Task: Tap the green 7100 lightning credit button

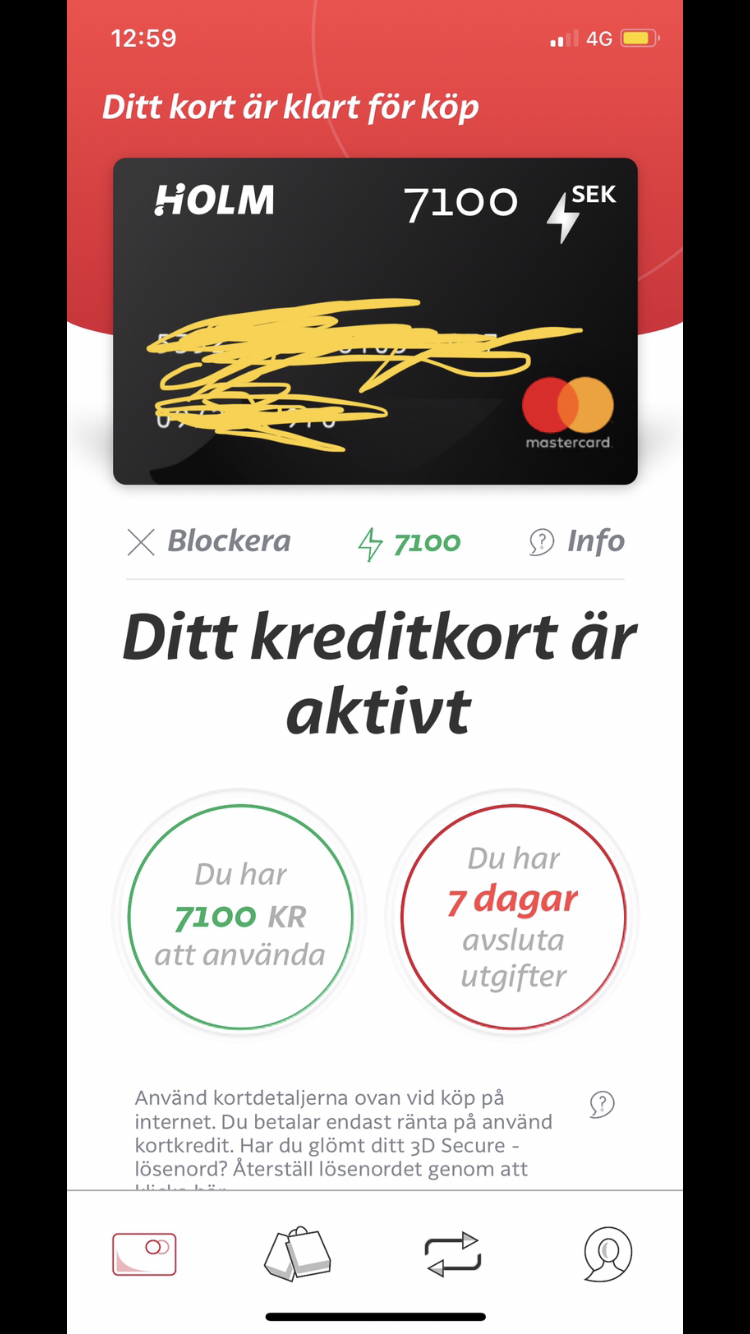Action: click(x=410, y=543)
